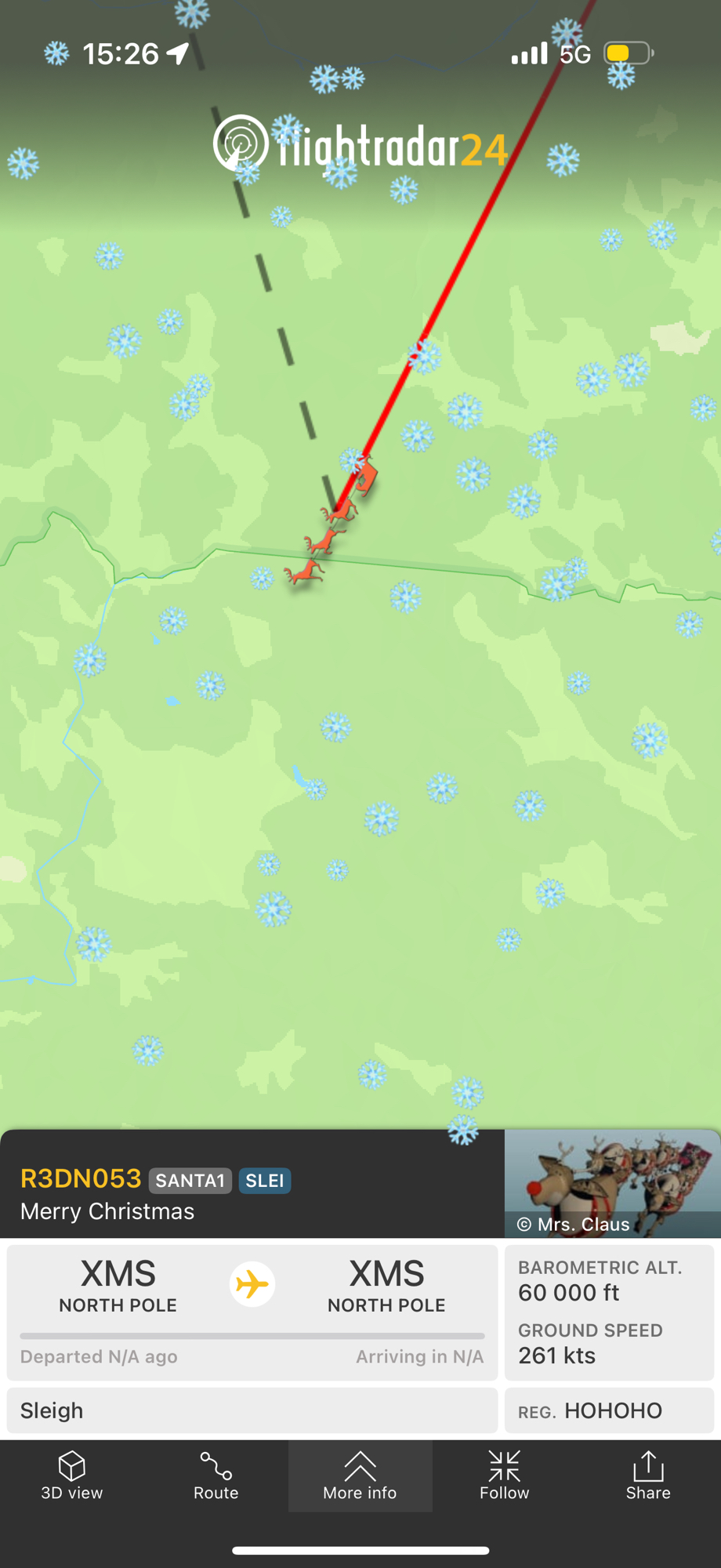721x1568 pixels.
Task: Open the XMS North Pole route card
Action: pos(252,1311)
